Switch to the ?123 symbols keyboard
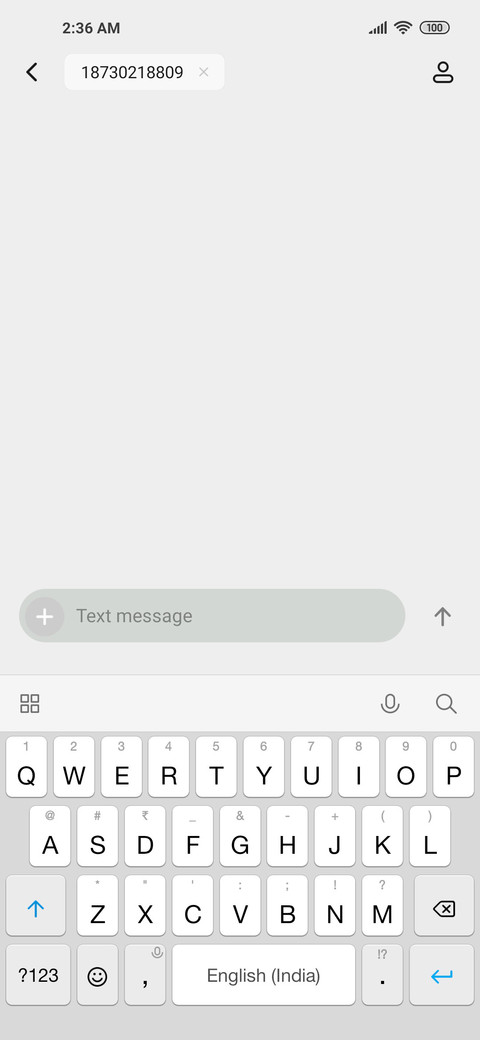 [38, 975]
